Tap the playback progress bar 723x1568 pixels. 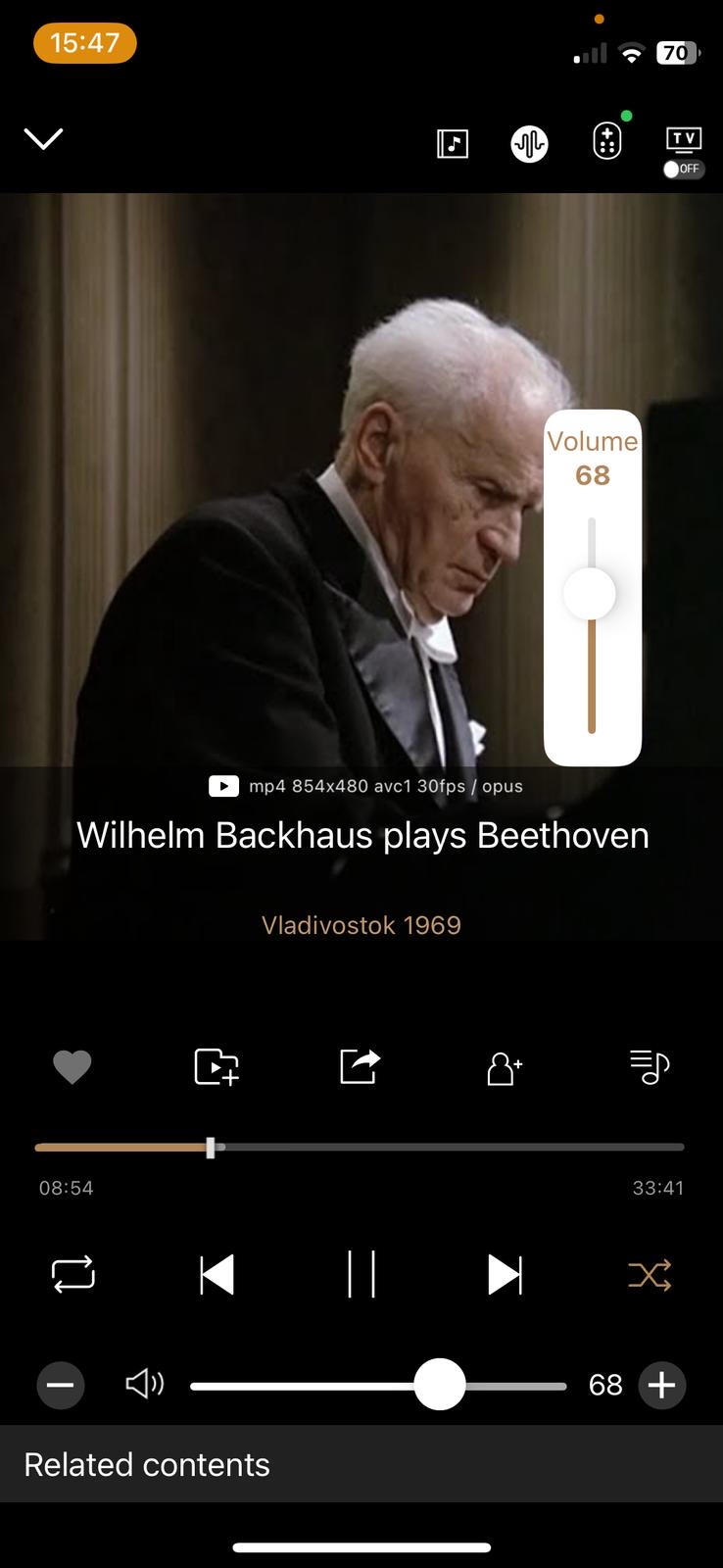[360, 1147]
